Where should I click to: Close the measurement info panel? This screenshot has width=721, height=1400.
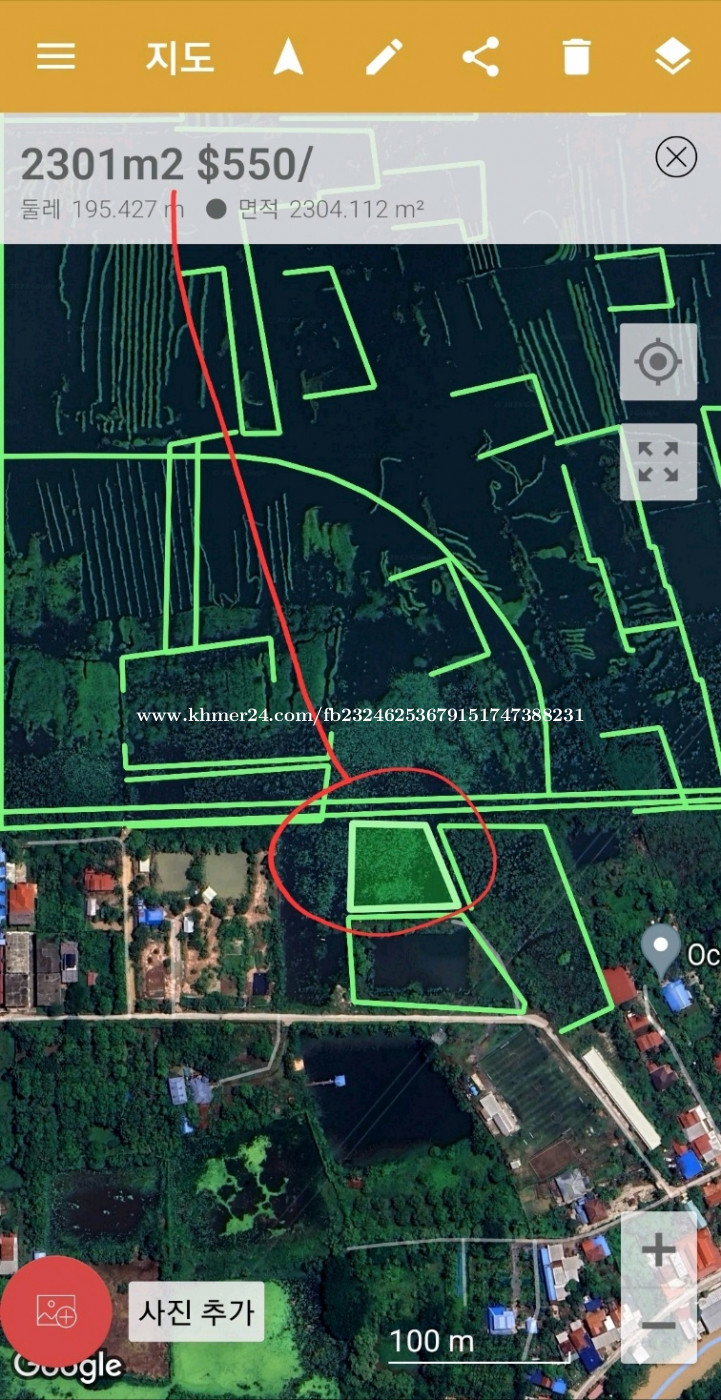pyautogui.click(x=676, y=157)
